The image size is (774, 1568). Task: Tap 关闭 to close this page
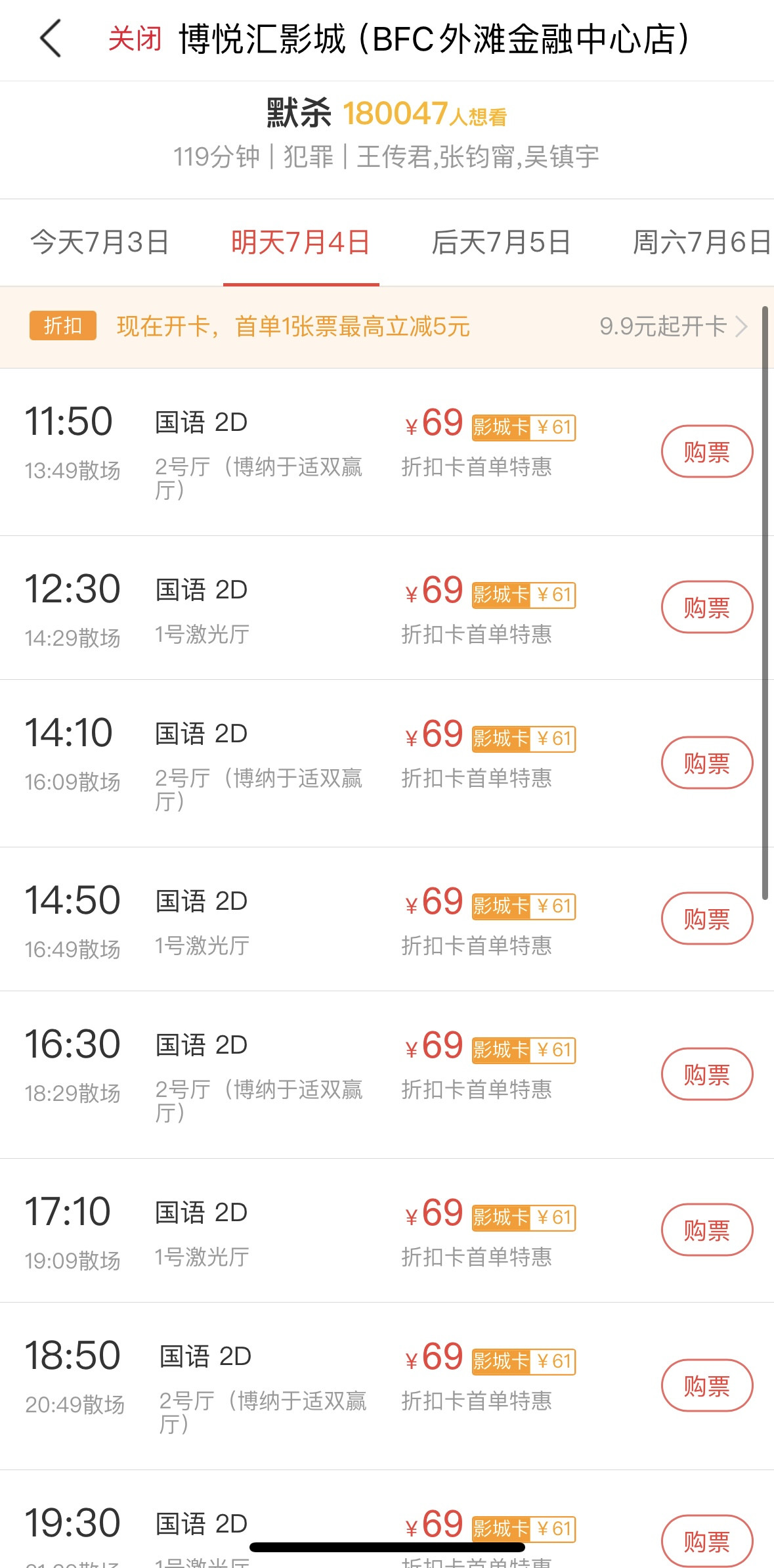tap(135, 39)
